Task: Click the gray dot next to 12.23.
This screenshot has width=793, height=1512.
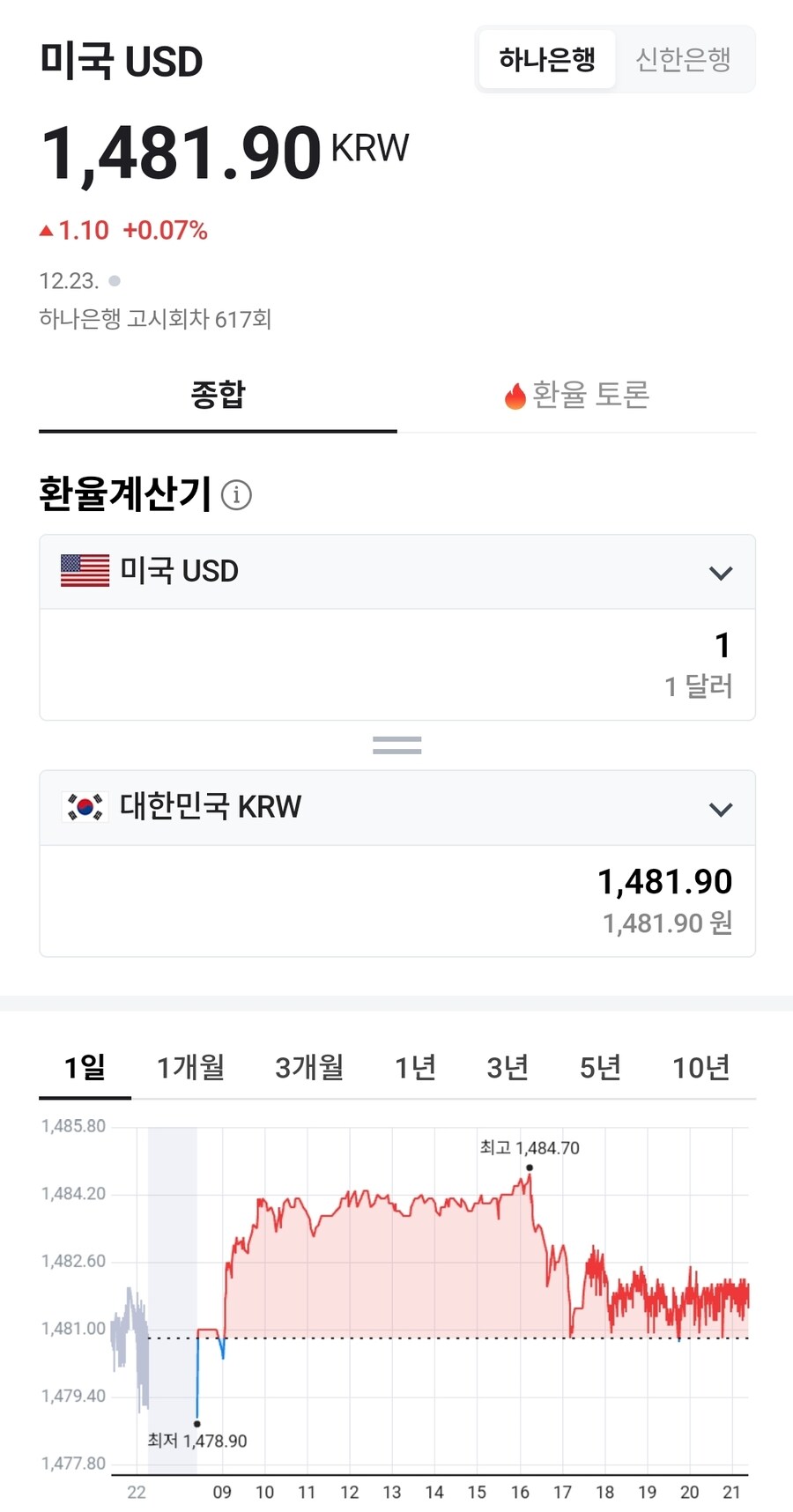Action: click(x=114, y=280)
